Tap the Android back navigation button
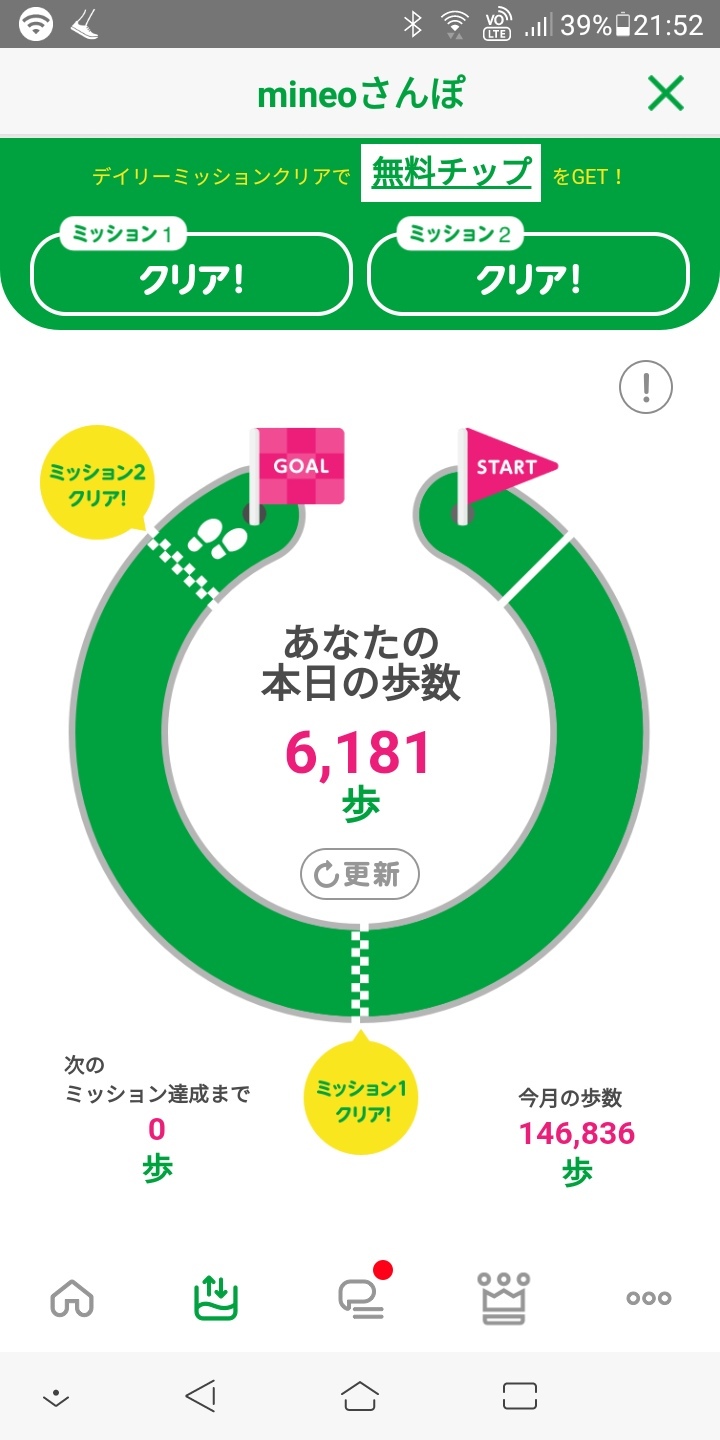 point(203,1396)
